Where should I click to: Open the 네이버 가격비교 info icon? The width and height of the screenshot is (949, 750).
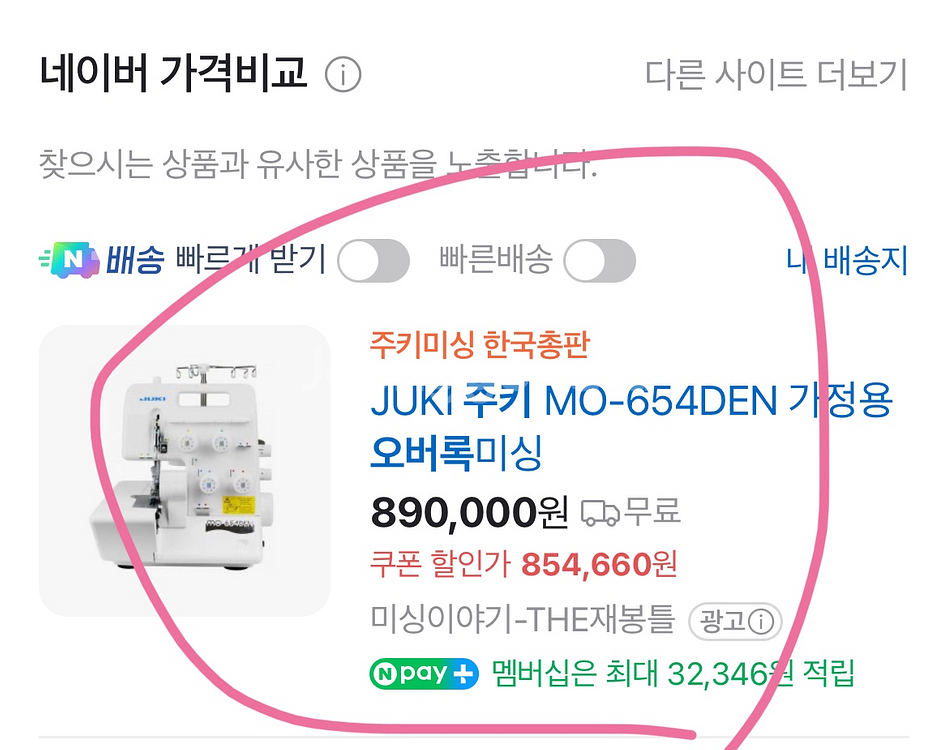(343, 75)
